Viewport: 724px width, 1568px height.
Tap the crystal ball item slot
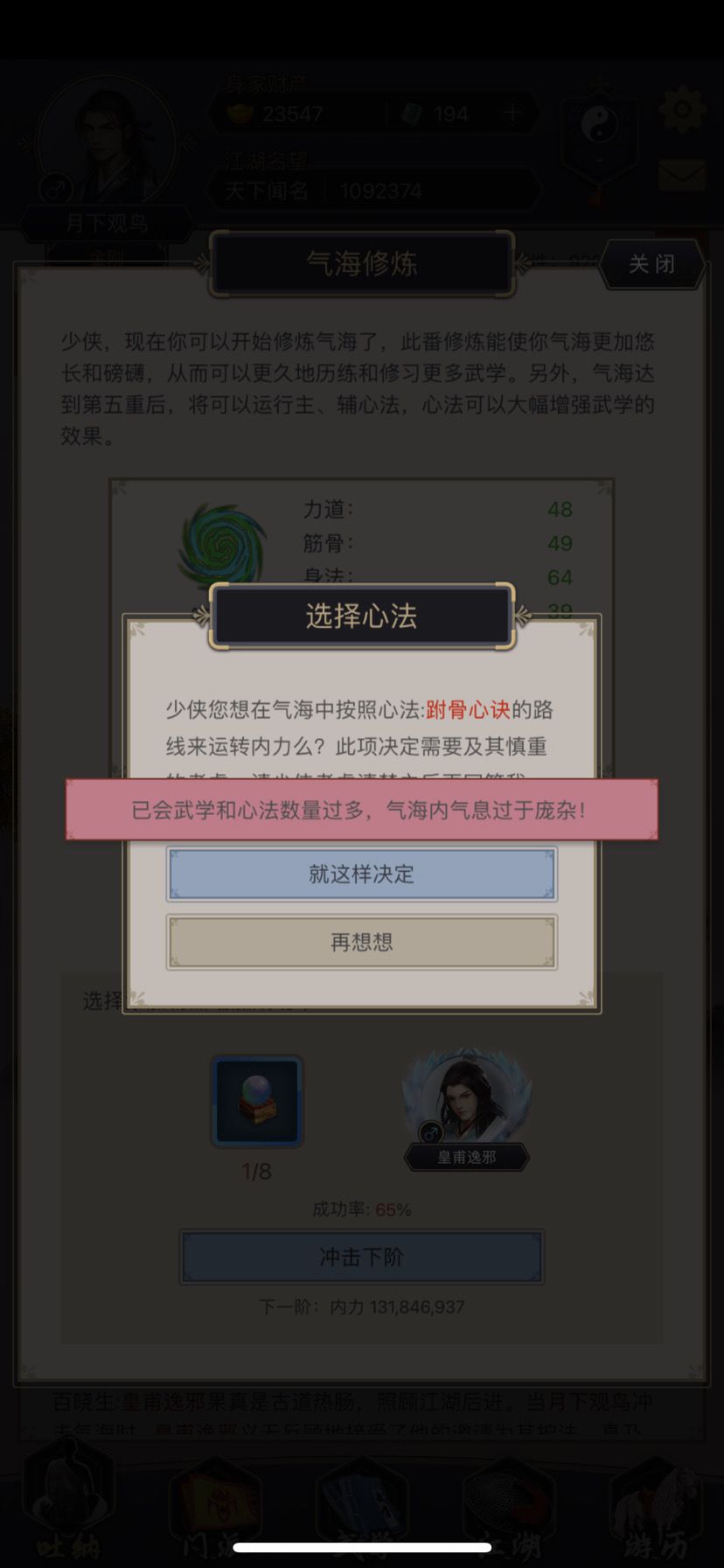coord(257,1101)
